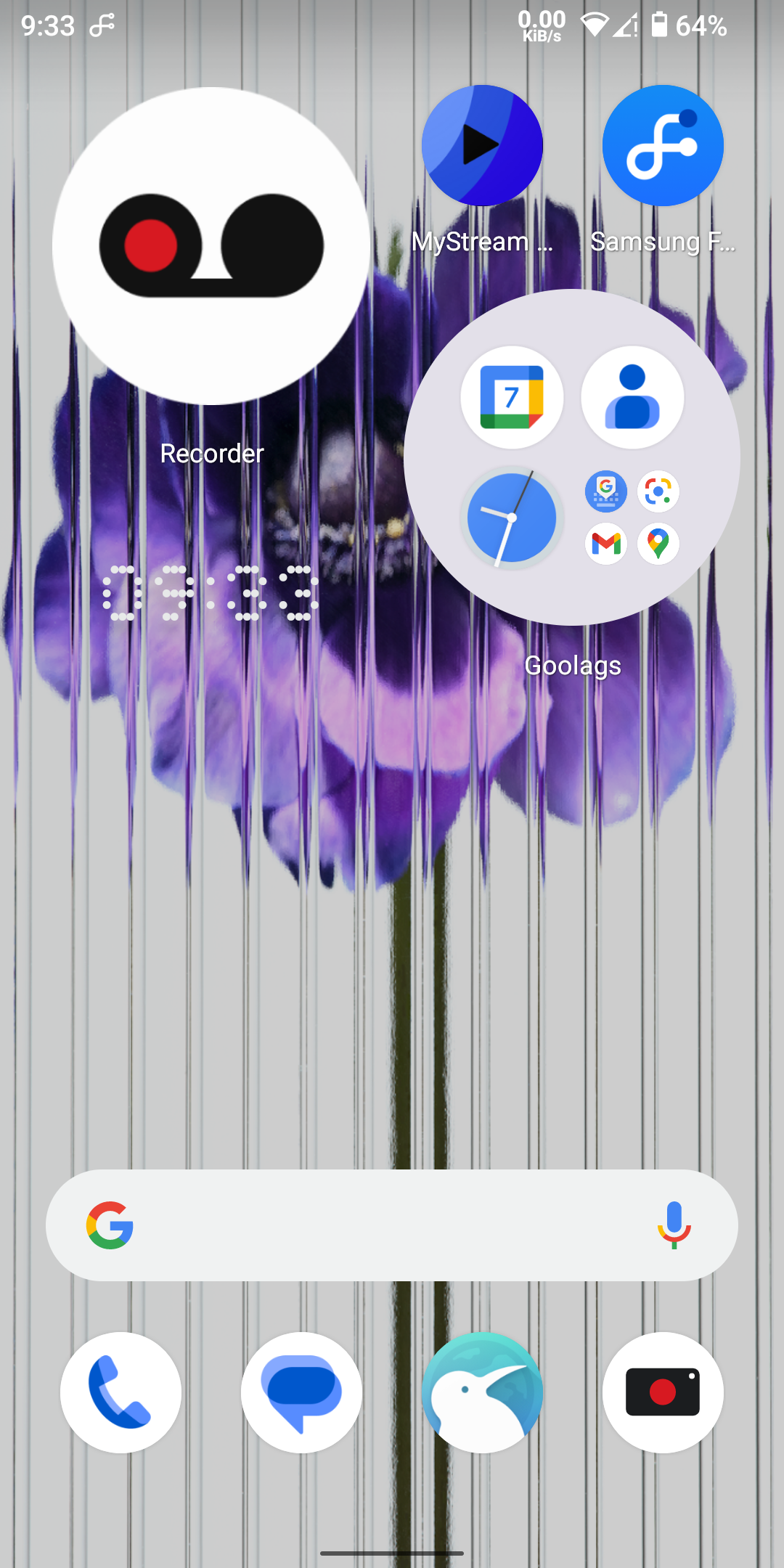The width and height of the screenshot is (784, 1568).
Task: Expand the Goolags folder's remaining apps
Action: pos(632,518)
